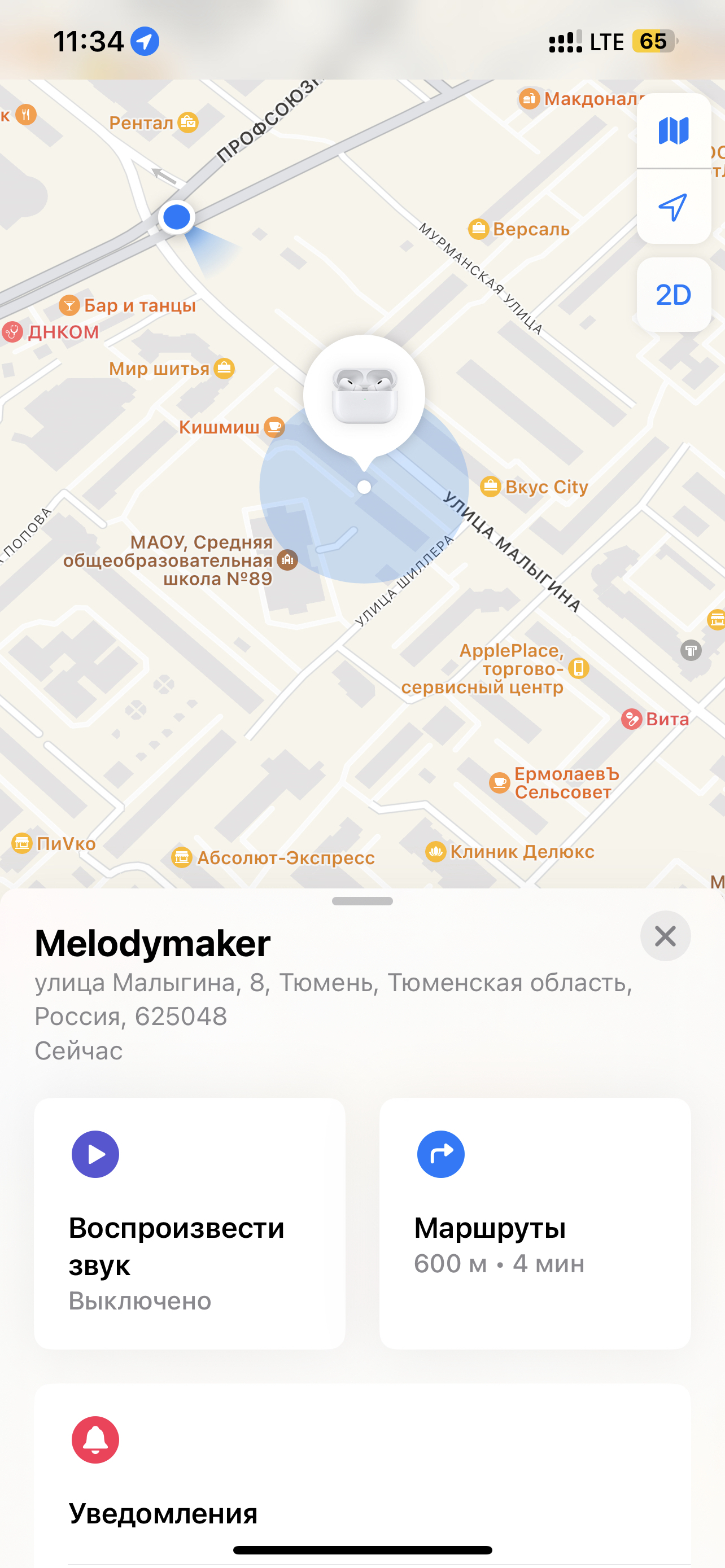Open ApplePlace service center marker
The width and height of the screenshot is (725, 1568).
(578, 668)
